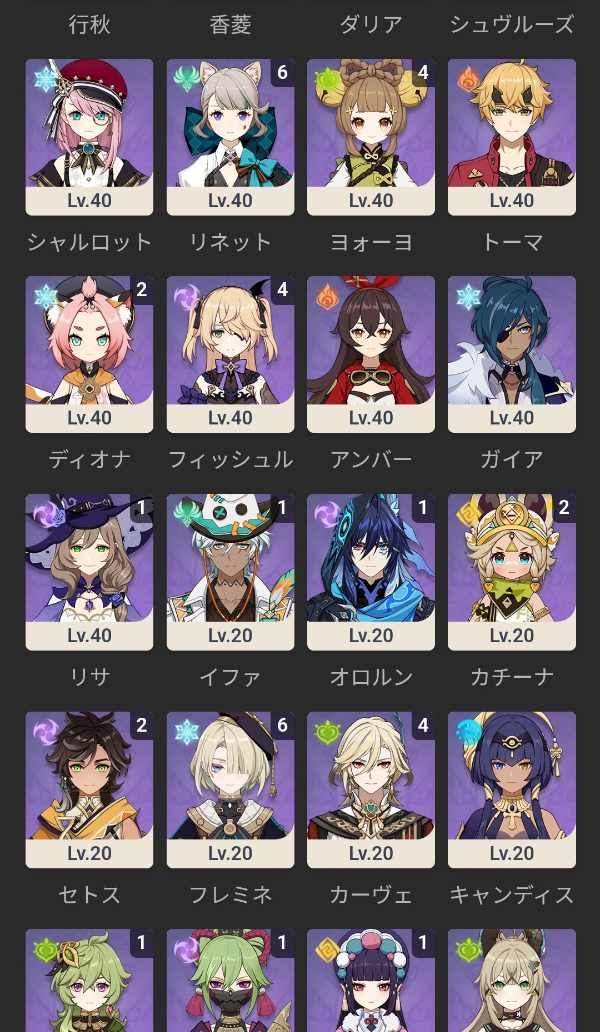The height and width of the screenshot is (1032, 600).
Task: View アンバー character details
Action: coord(371,354)
